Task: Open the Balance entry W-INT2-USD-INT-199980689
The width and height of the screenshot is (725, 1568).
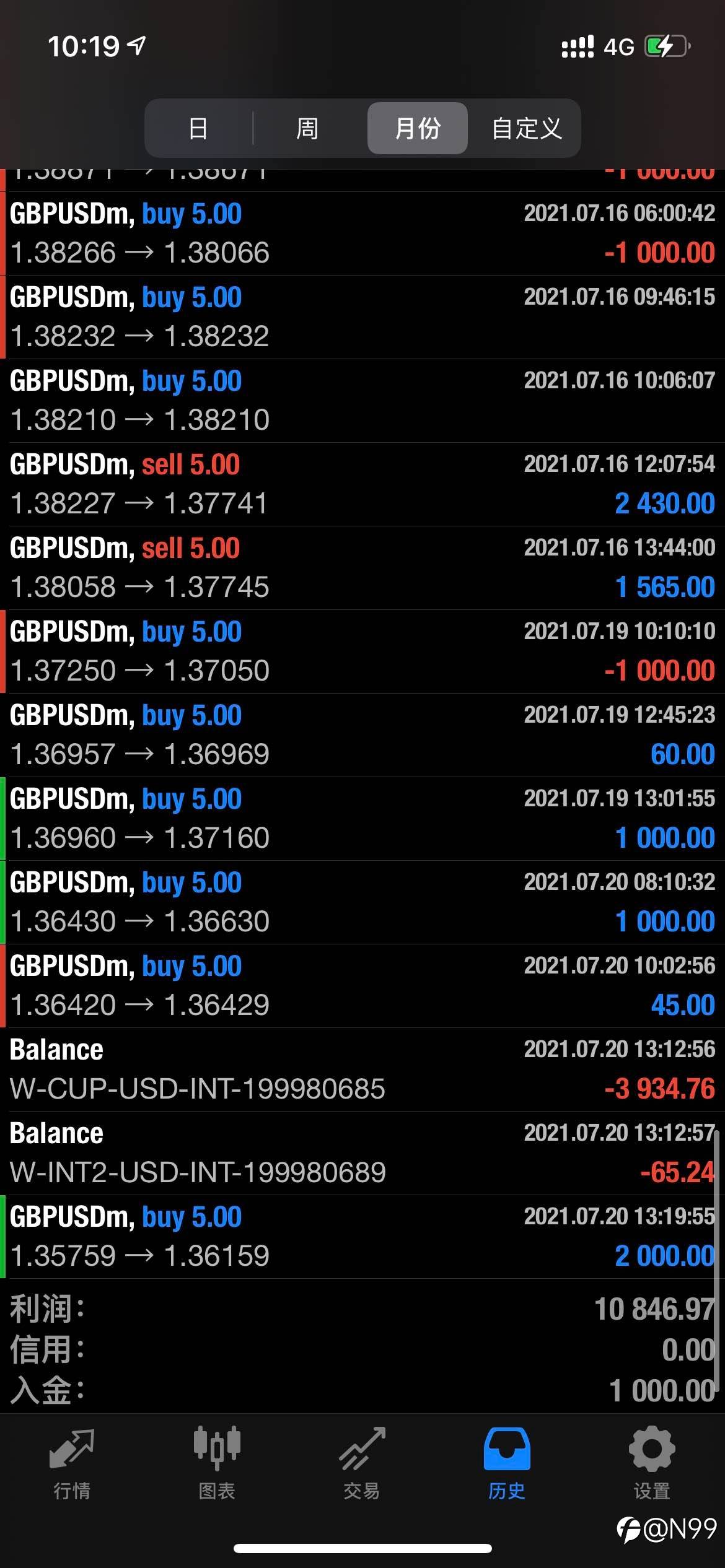Action: click(362, 1153)
